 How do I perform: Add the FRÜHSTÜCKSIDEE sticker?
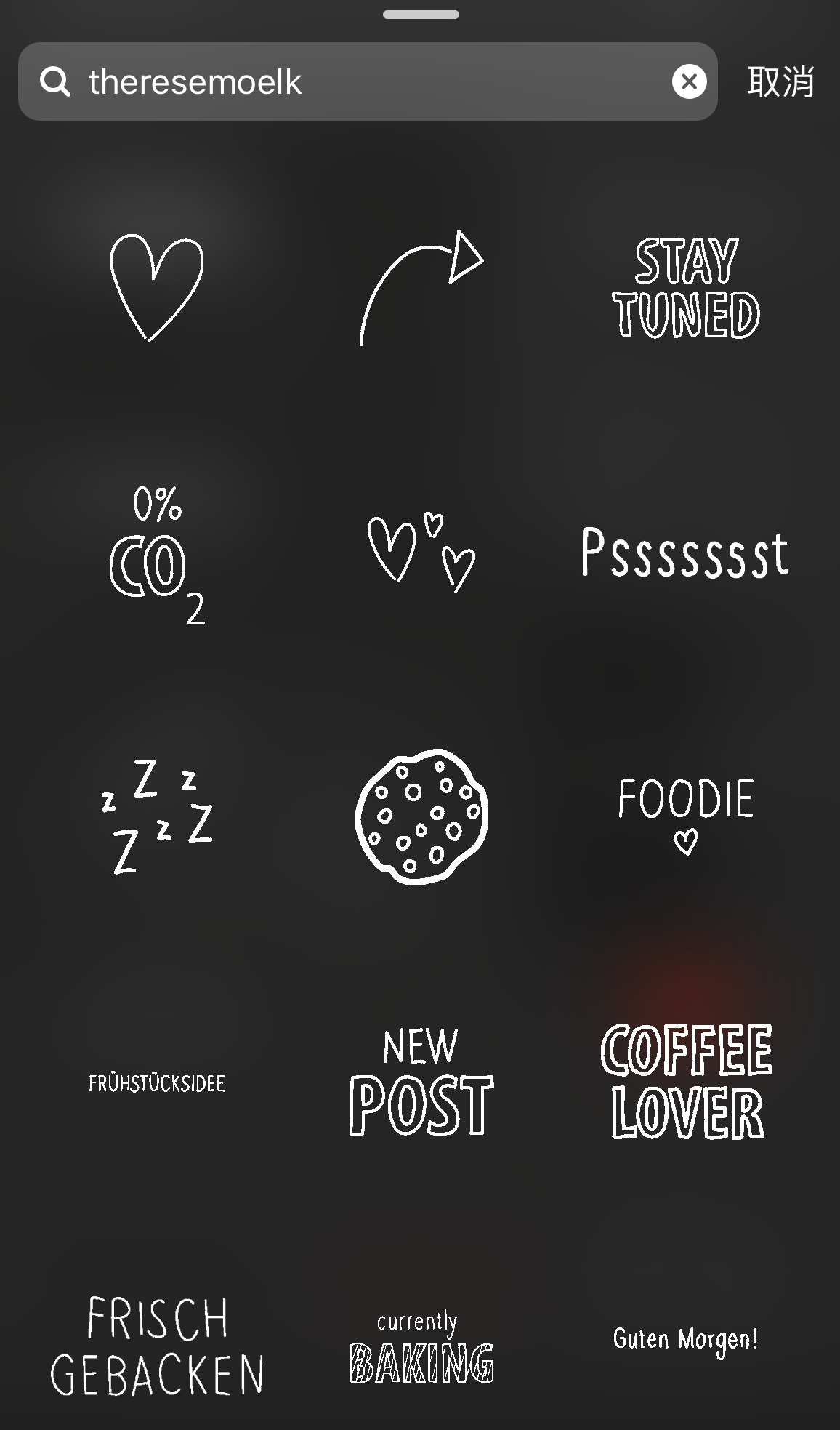[157, 1083]
